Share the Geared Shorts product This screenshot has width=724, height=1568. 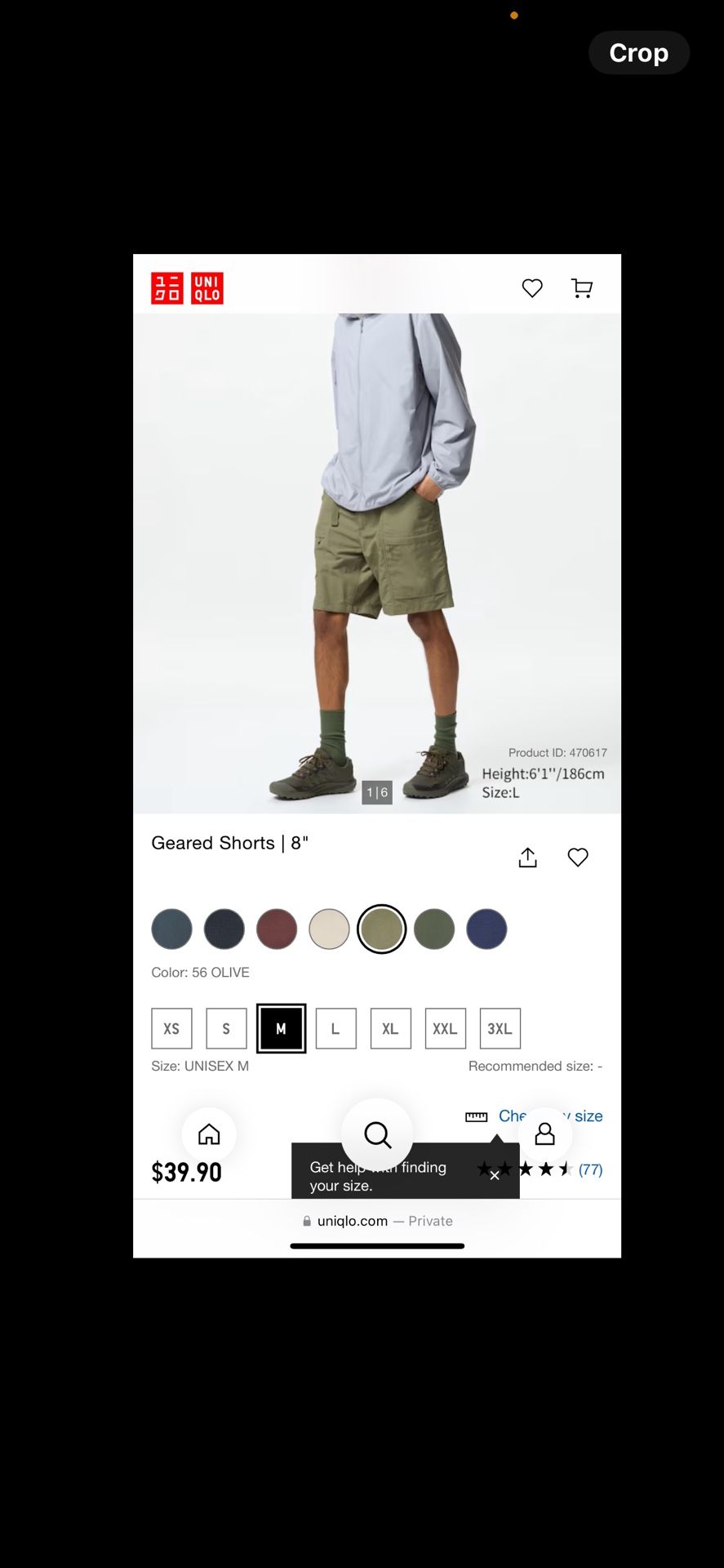coord(527,857)
